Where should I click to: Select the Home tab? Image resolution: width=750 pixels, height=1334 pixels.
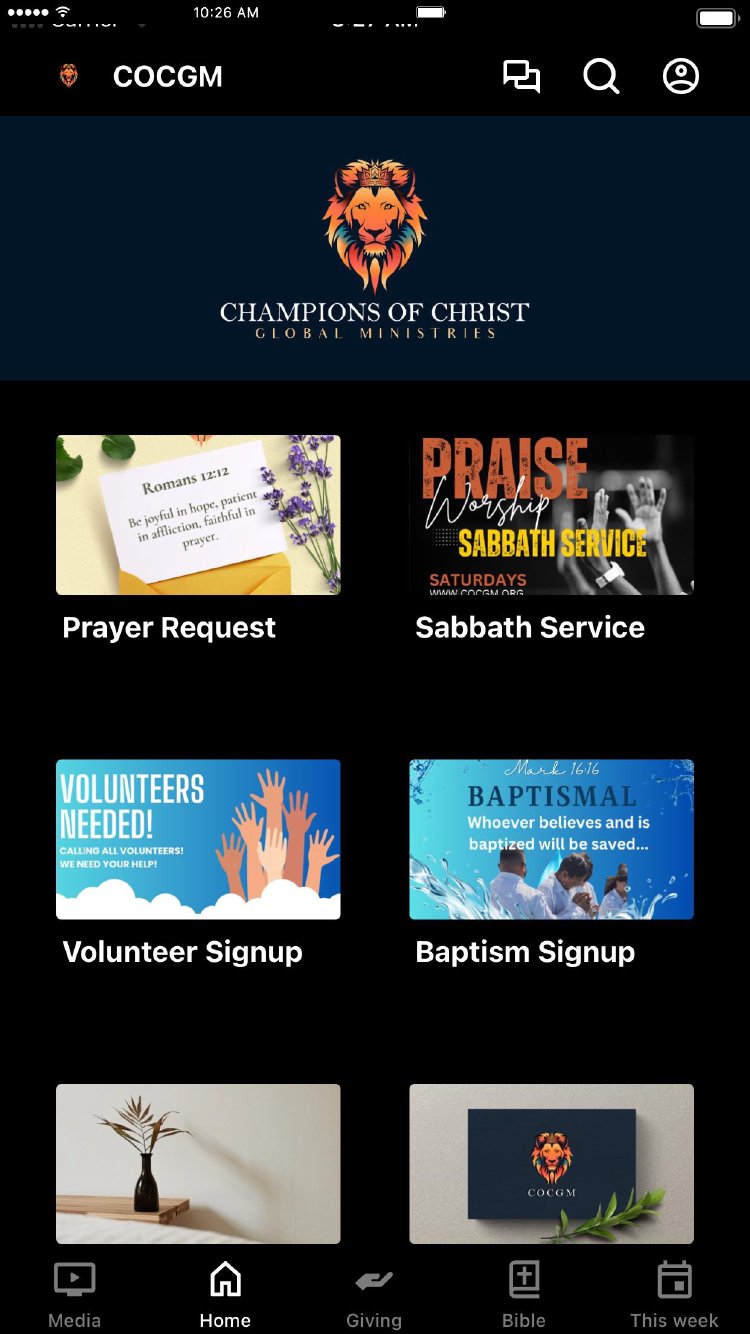[225, 1295]
